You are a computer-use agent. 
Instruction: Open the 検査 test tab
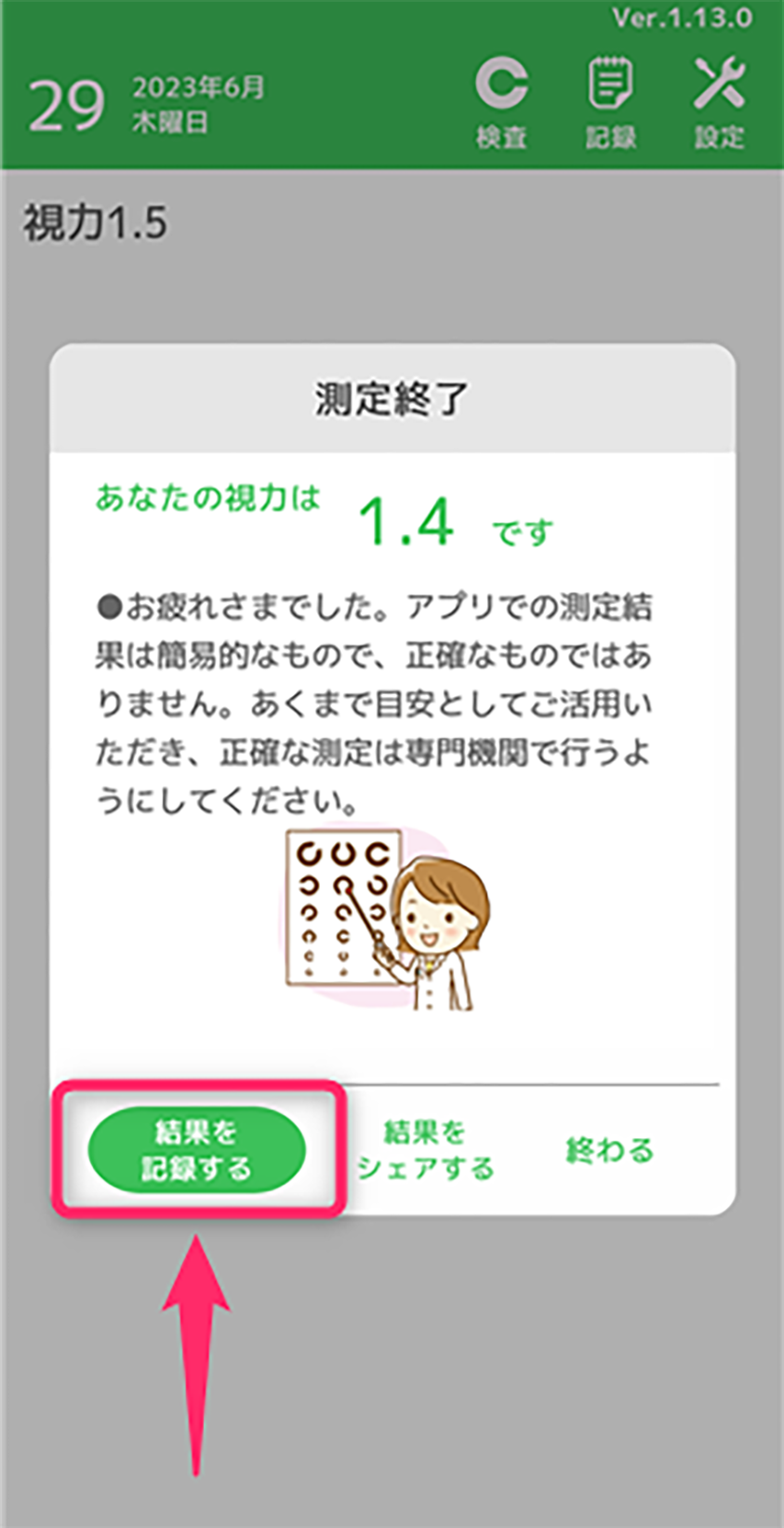click(501, 101)
